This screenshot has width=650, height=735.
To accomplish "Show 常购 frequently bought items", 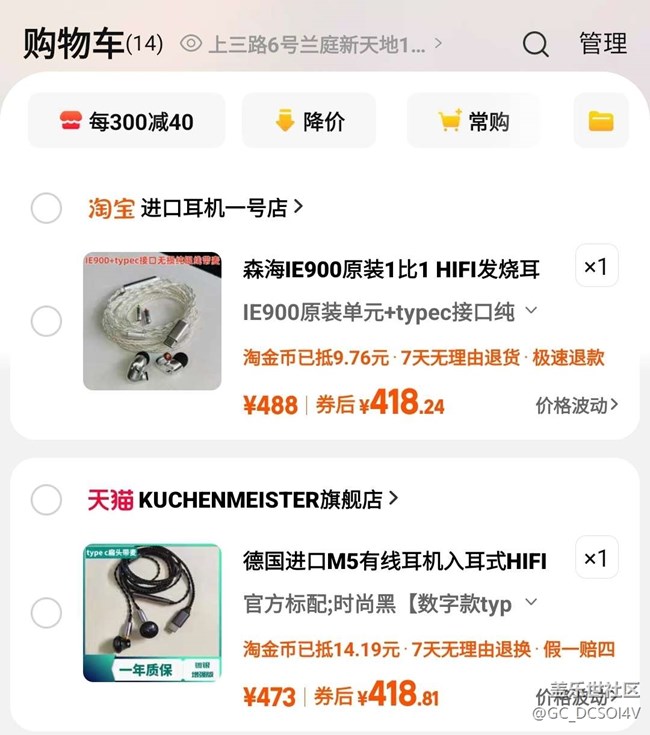I will (x=474, y=121).
